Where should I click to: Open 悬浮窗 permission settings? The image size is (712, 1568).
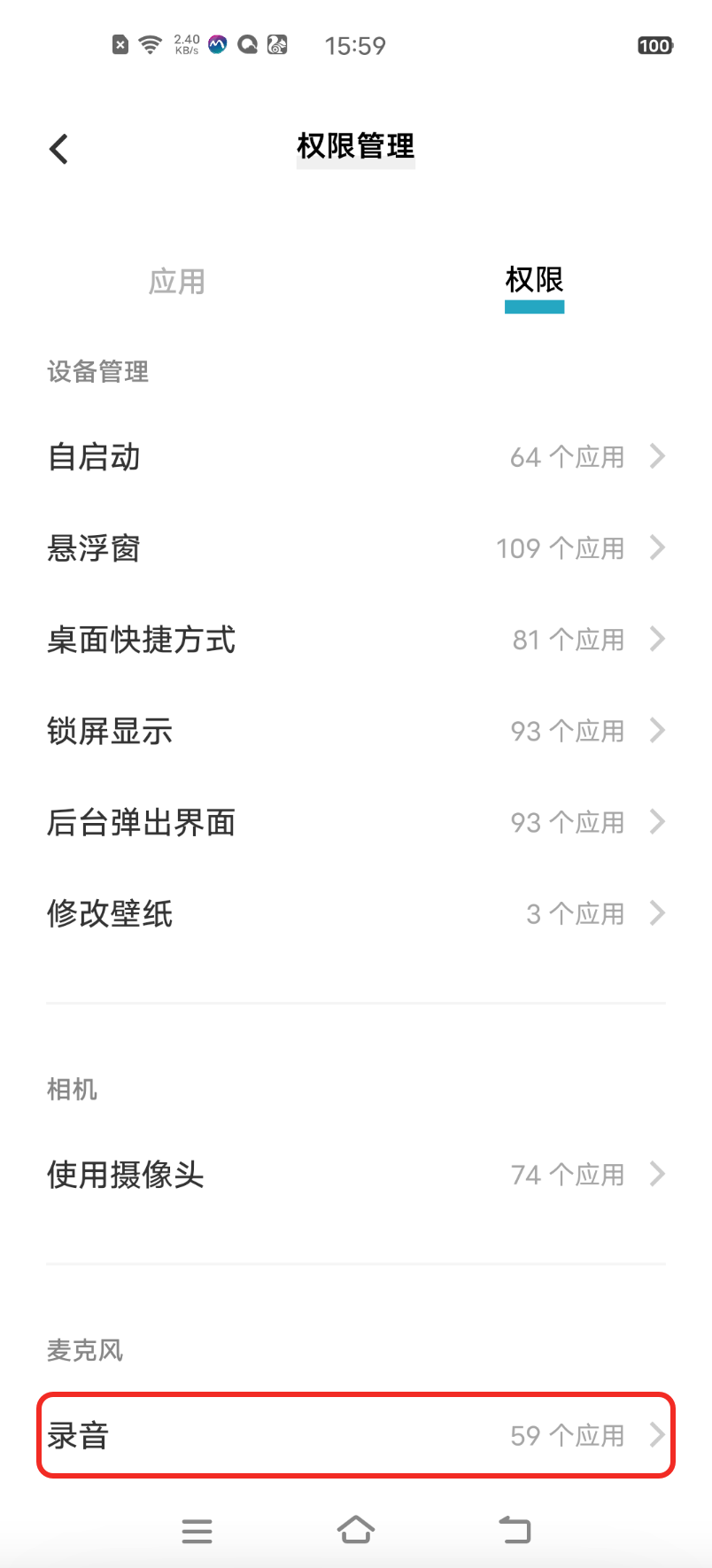click(356, 548)
